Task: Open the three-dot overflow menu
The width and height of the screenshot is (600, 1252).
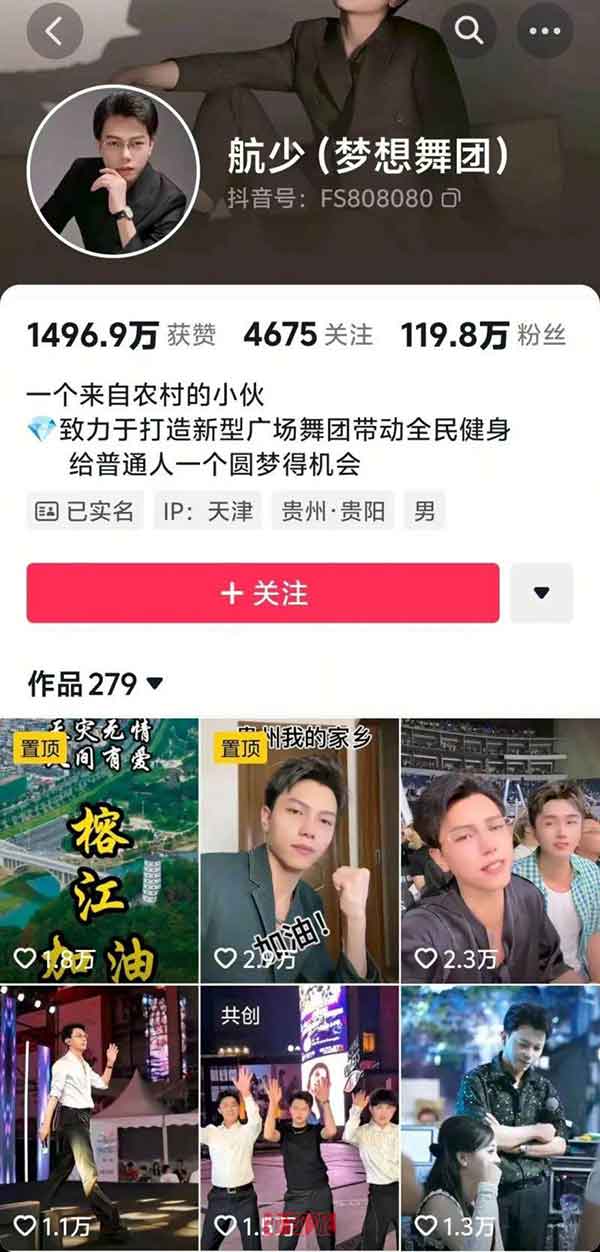Action: (545, 31)
